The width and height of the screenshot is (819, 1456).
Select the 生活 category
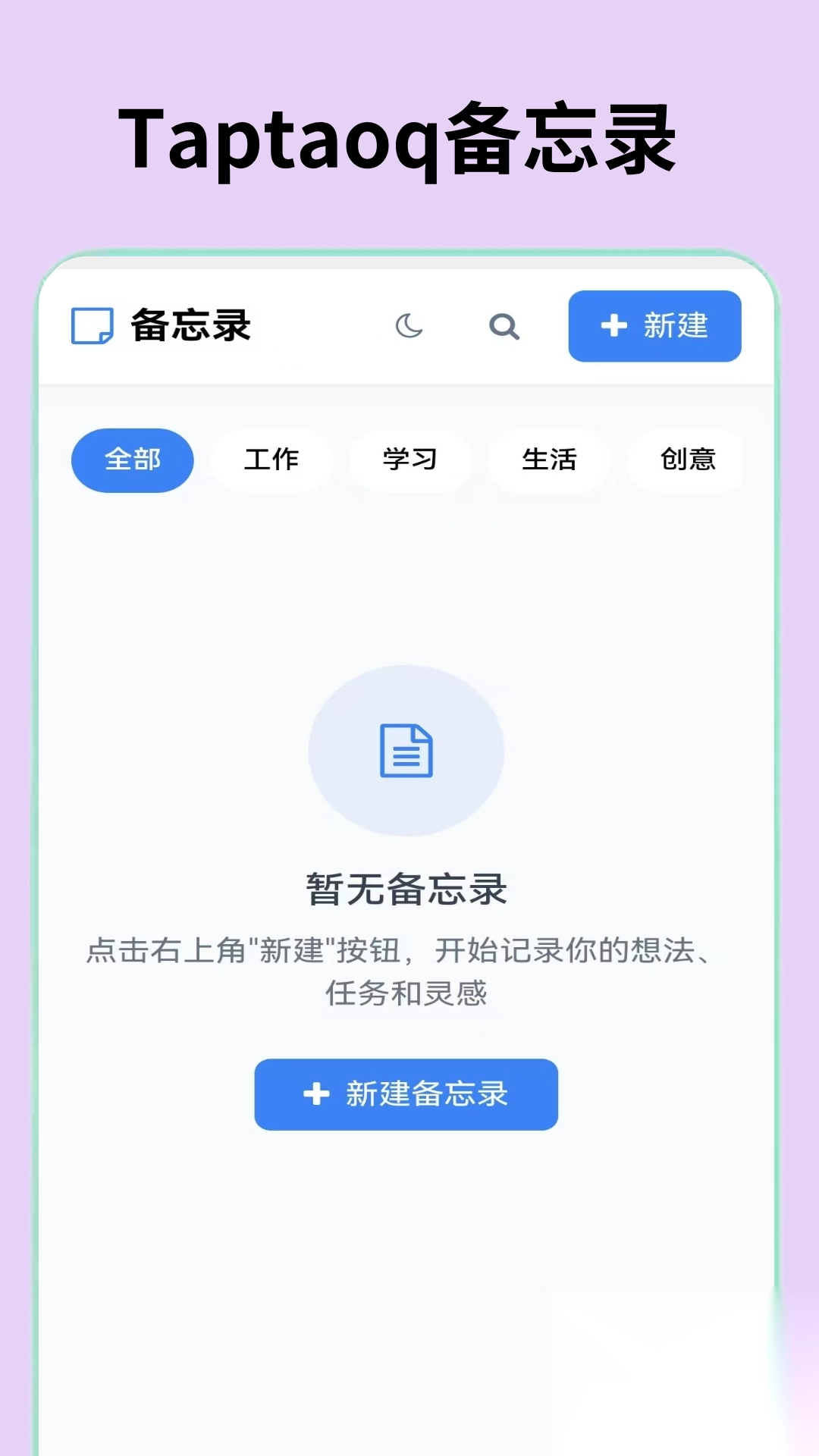click(548, 460)
